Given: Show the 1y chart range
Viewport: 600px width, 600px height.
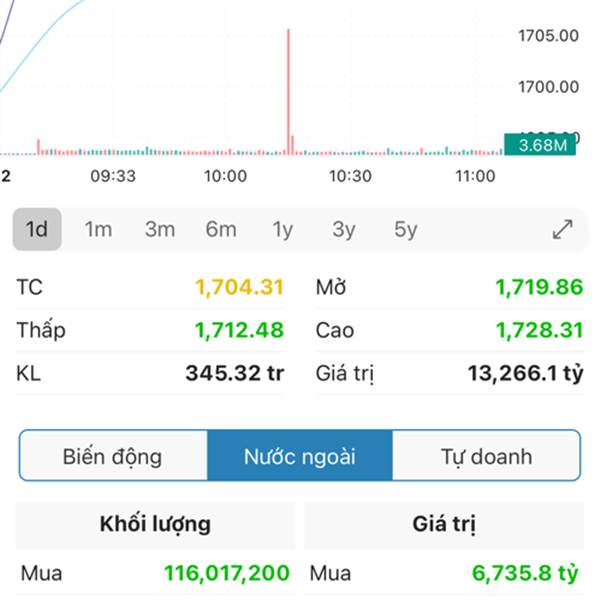Looking at the screenshot, I should (283, 229).
